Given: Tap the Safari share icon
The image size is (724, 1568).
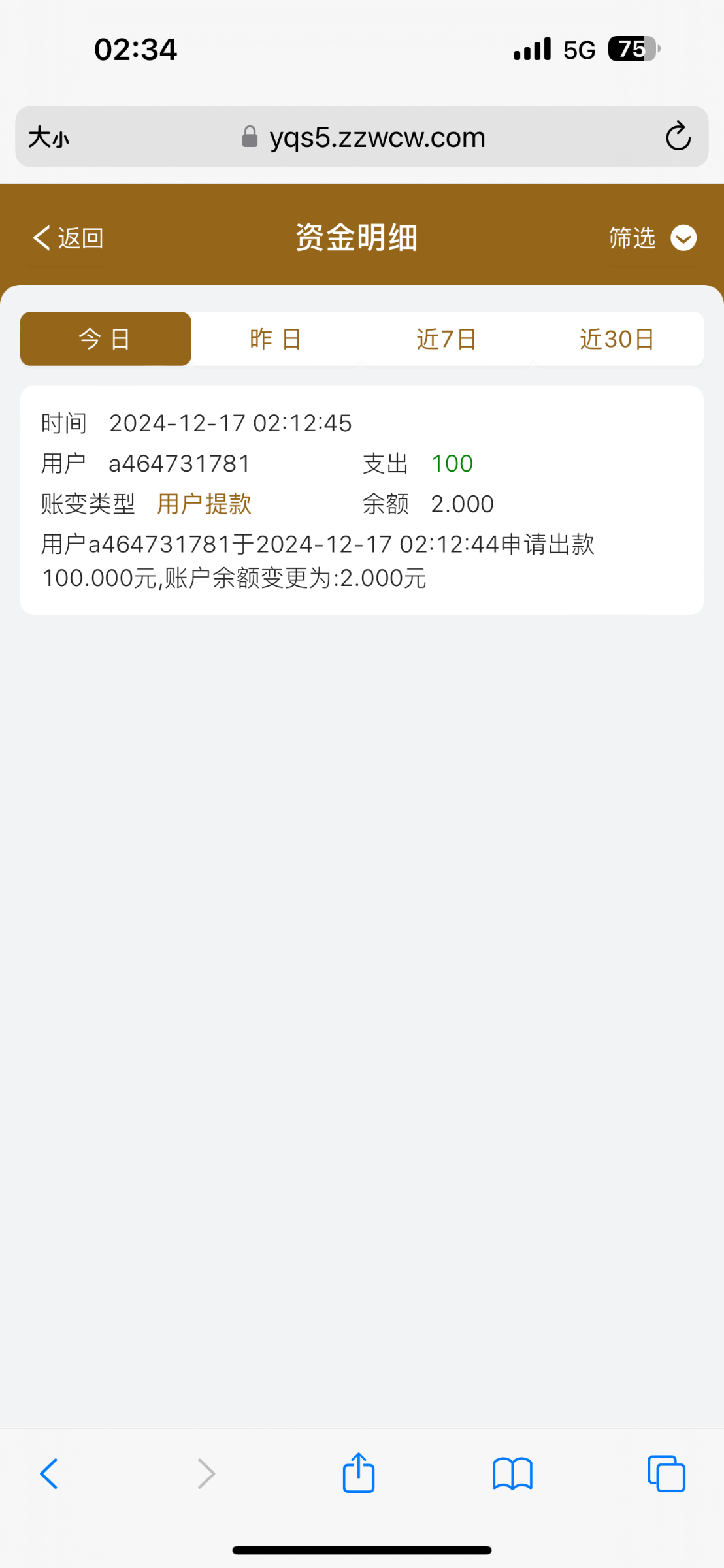Looking at the screenshot, I should tap(357, 1473).
